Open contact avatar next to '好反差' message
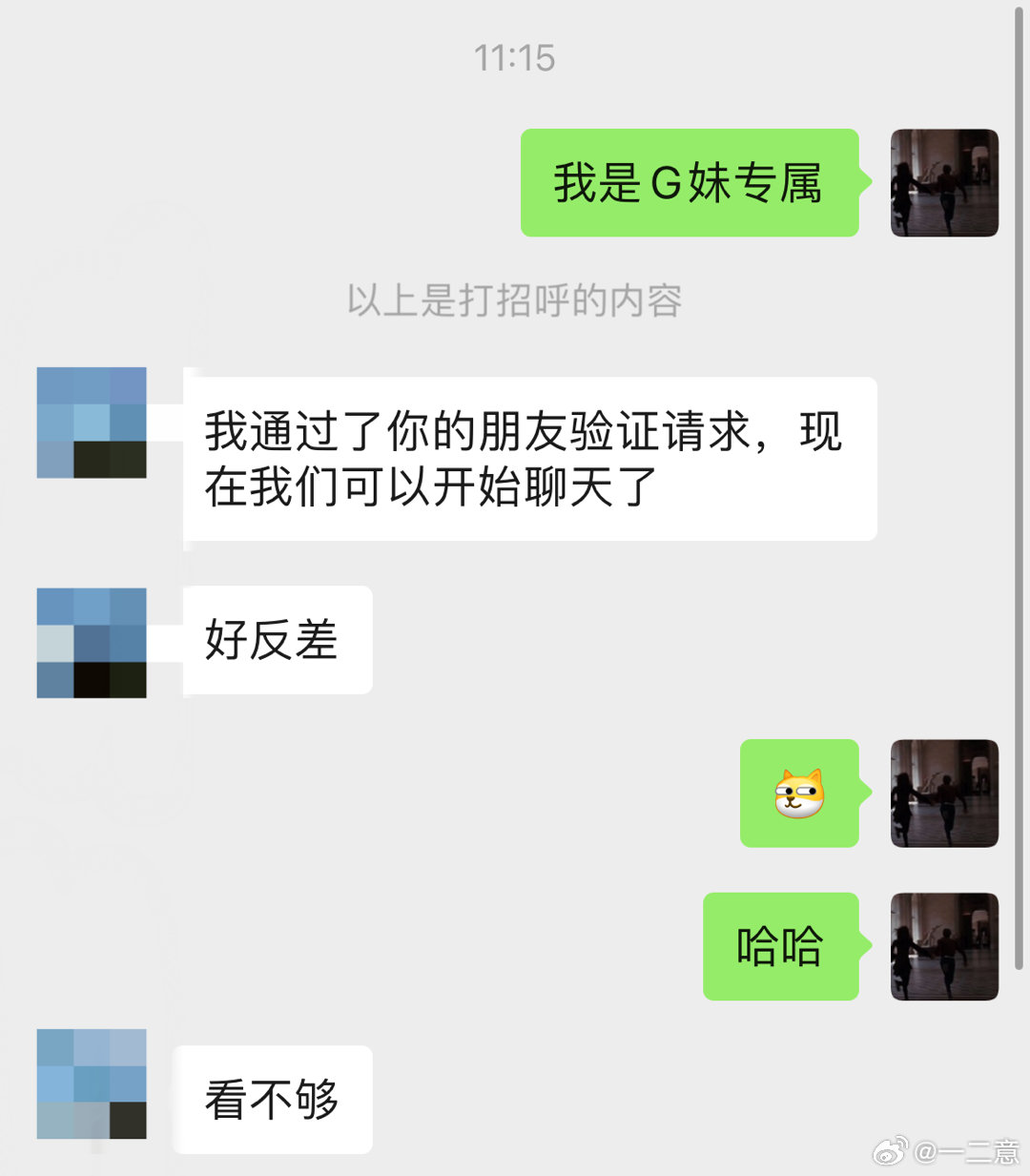Viewport: 1030px width, 1176px height. coord(92,643)
